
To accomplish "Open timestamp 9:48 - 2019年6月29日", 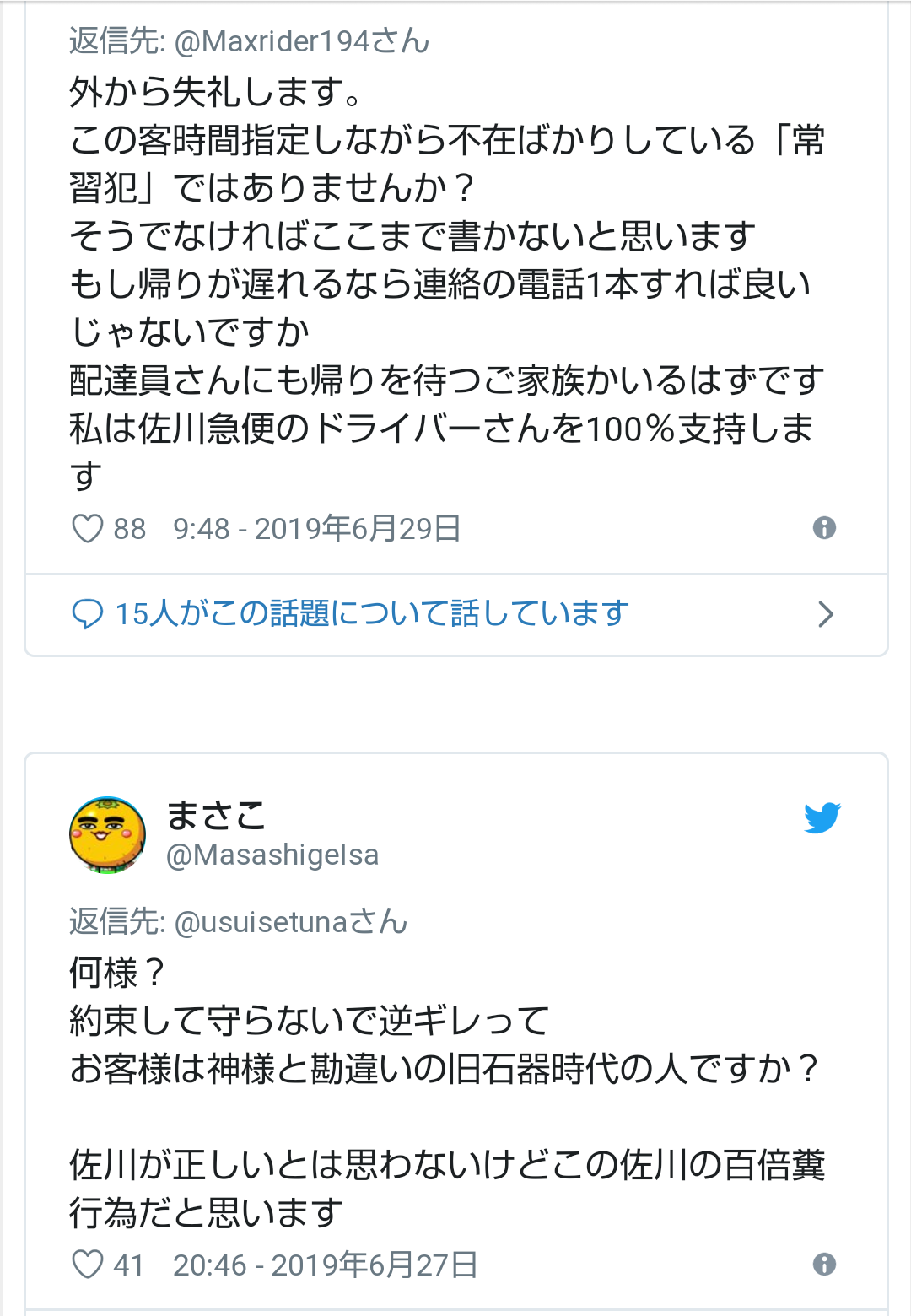I will point(316,529).
